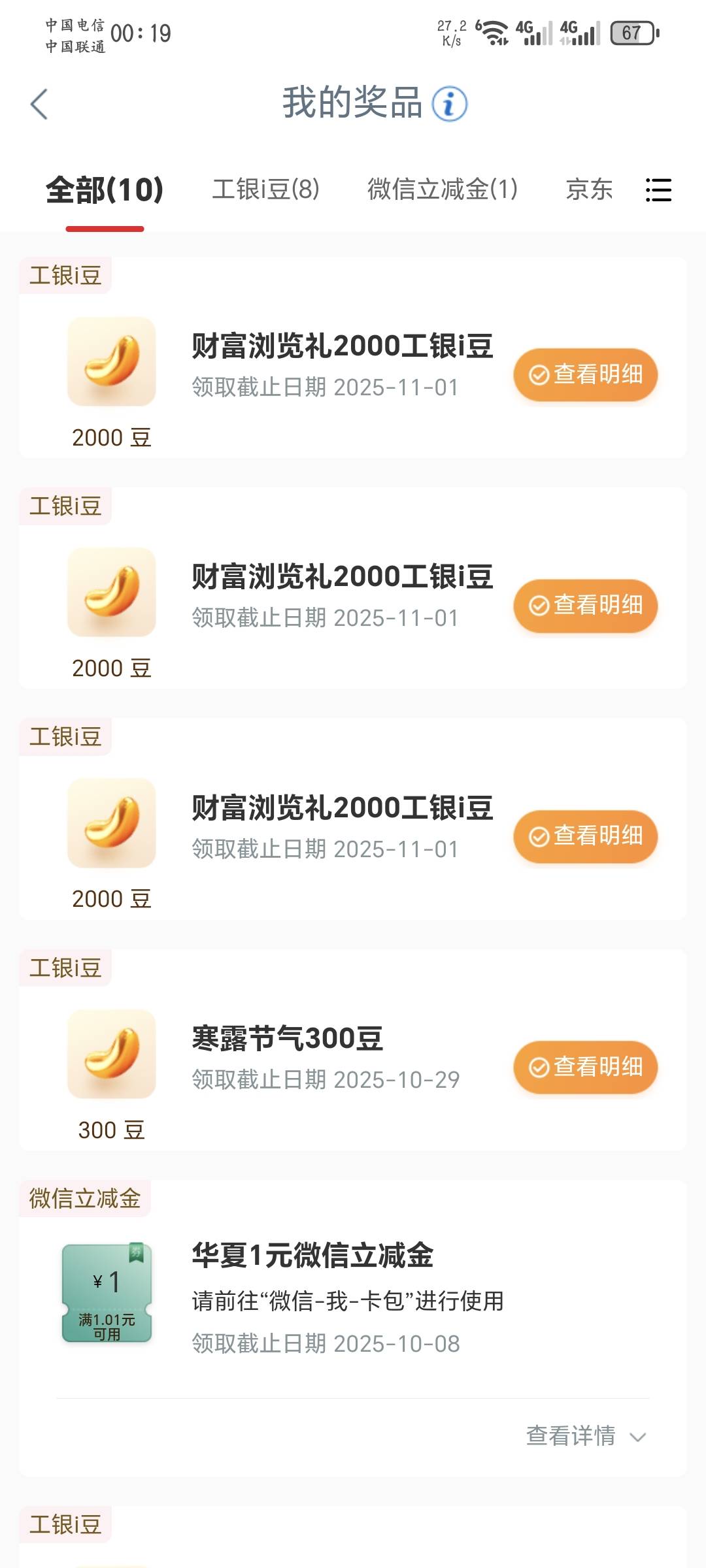
Task: Switch to the 工银i豆(8) tab
Action: tap(265, 190)
